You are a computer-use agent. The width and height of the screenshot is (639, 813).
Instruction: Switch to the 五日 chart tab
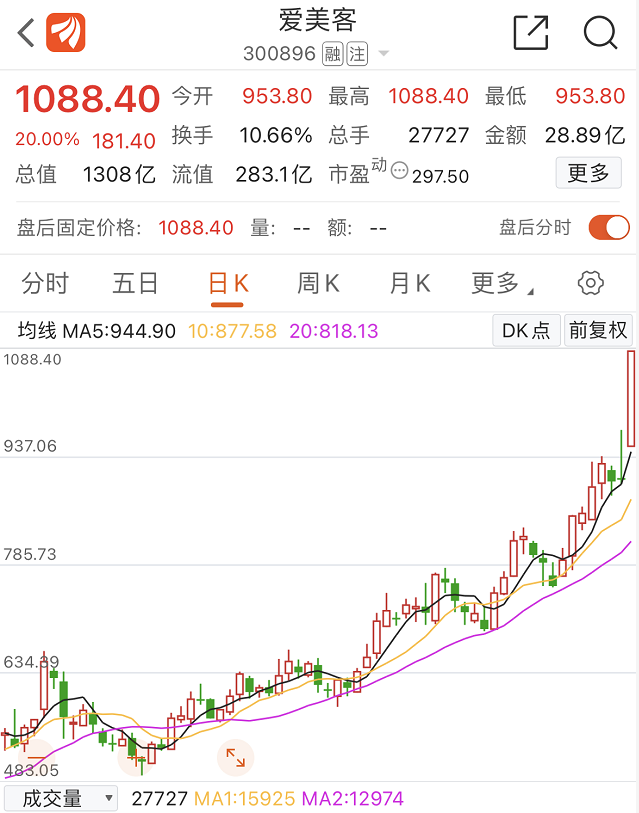click(x=135, y=284)
